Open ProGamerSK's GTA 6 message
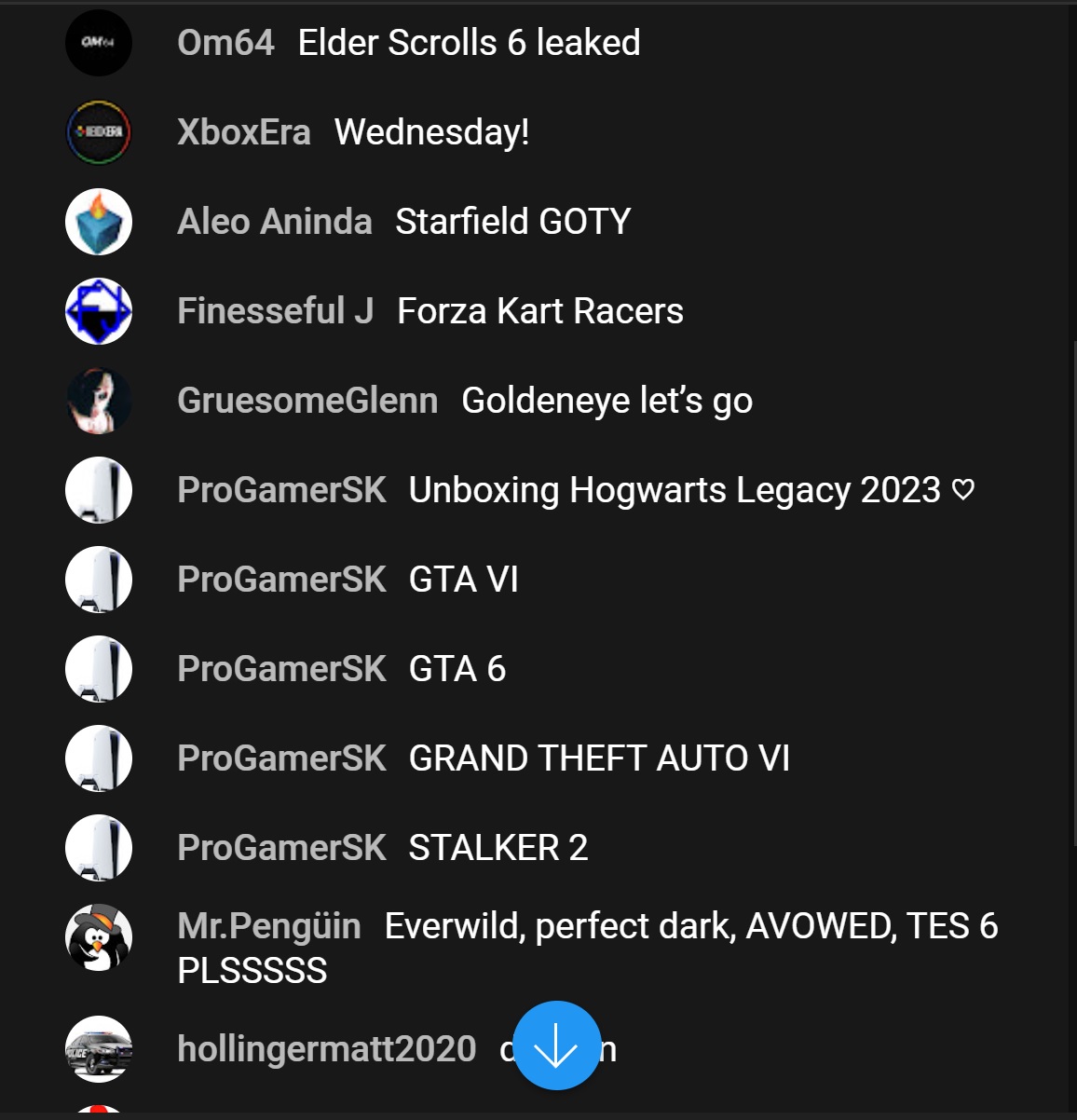The height and width of the screenshot is (1120, 1077). (457, 669)
